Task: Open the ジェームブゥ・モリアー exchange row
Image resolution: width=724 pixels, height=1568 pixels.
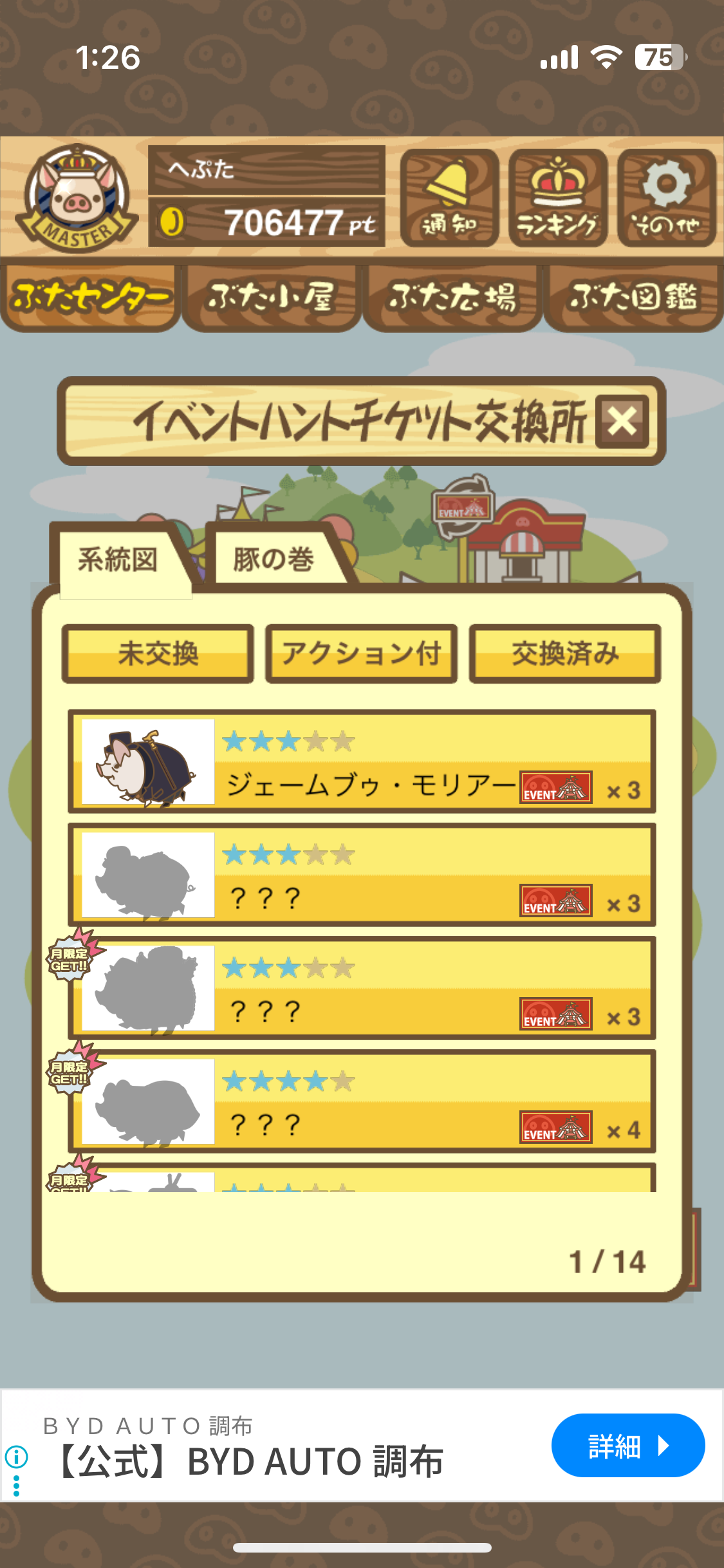Action: pyautogui.click(x=362, y=761)
